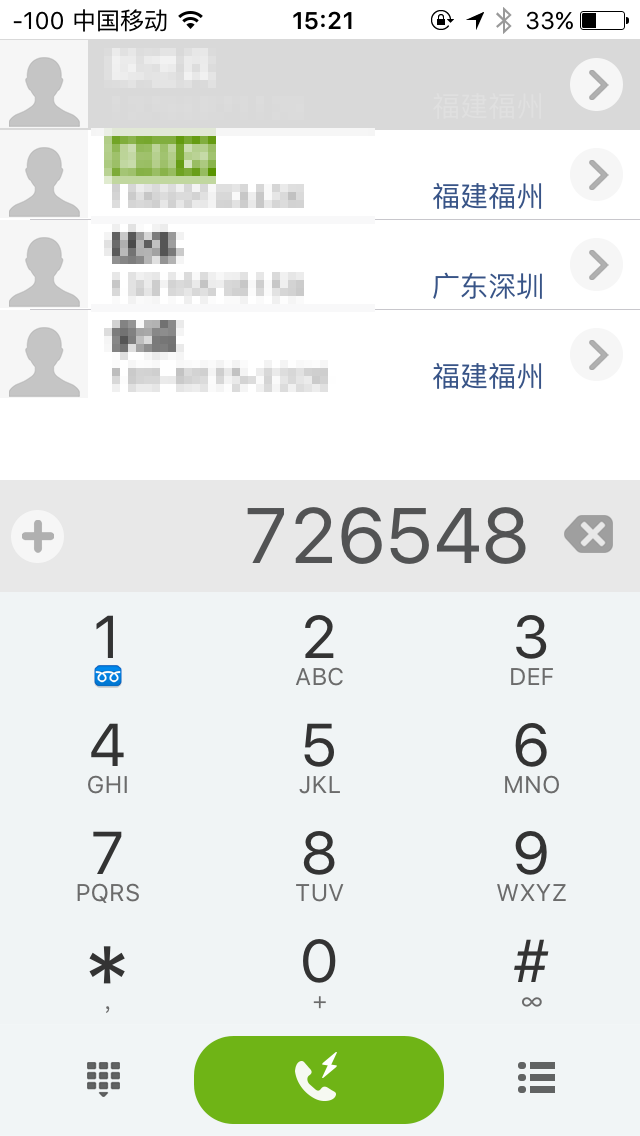Select the 广东深圳 contact row
640x1136 pixels.
pos(320,264)
